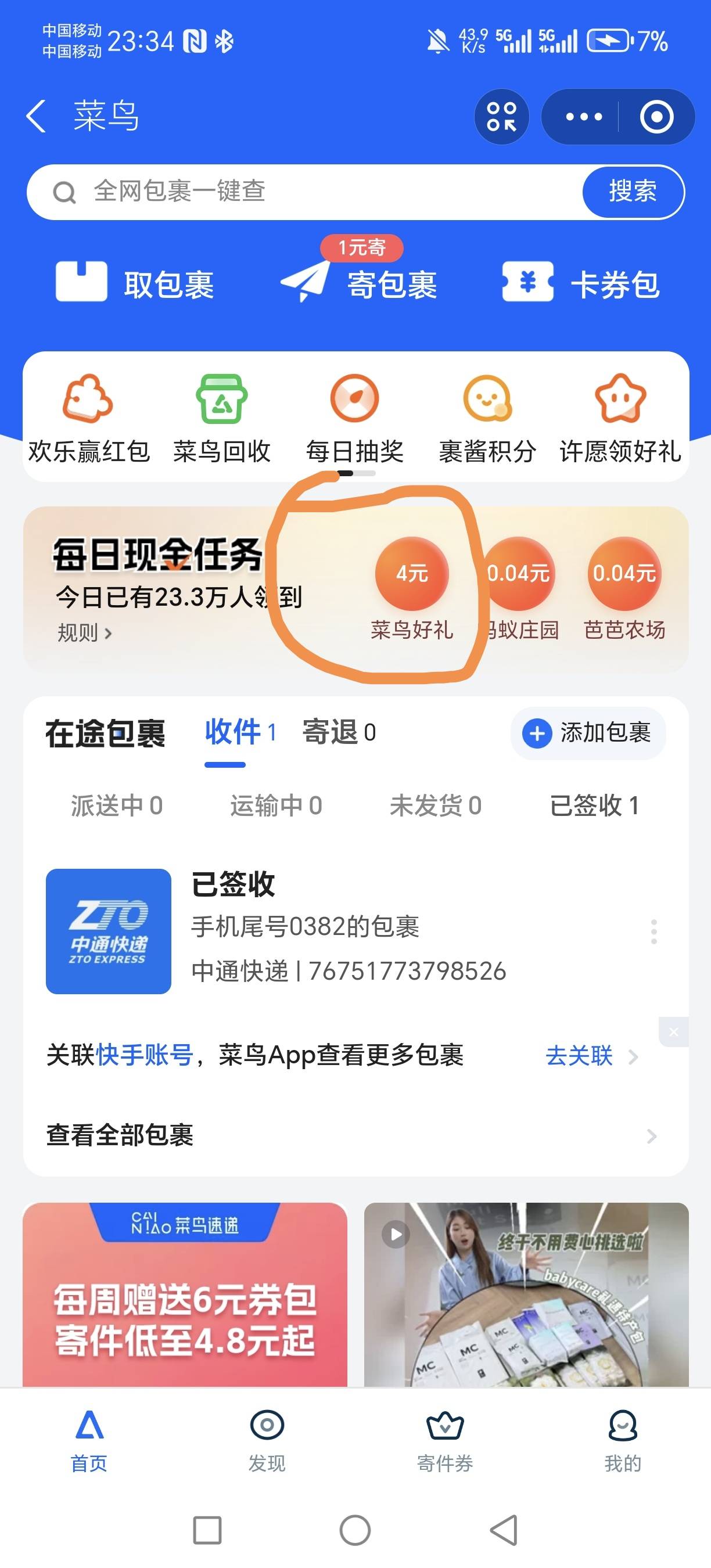The height and width of the screenshot is (1568, 711).
Task: Open 菜鸟回收
Action: (x=221, y=418)
